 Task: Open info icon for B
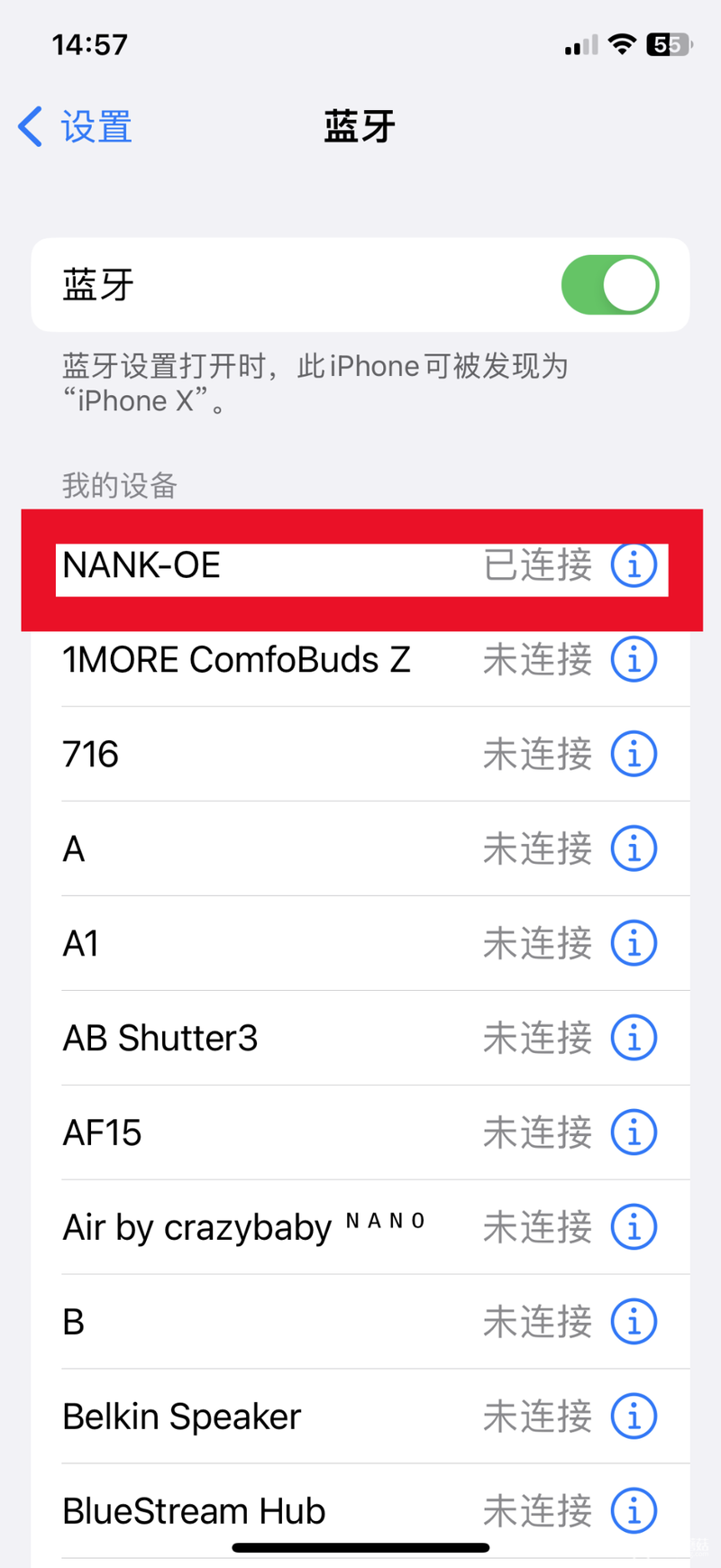634,1322
